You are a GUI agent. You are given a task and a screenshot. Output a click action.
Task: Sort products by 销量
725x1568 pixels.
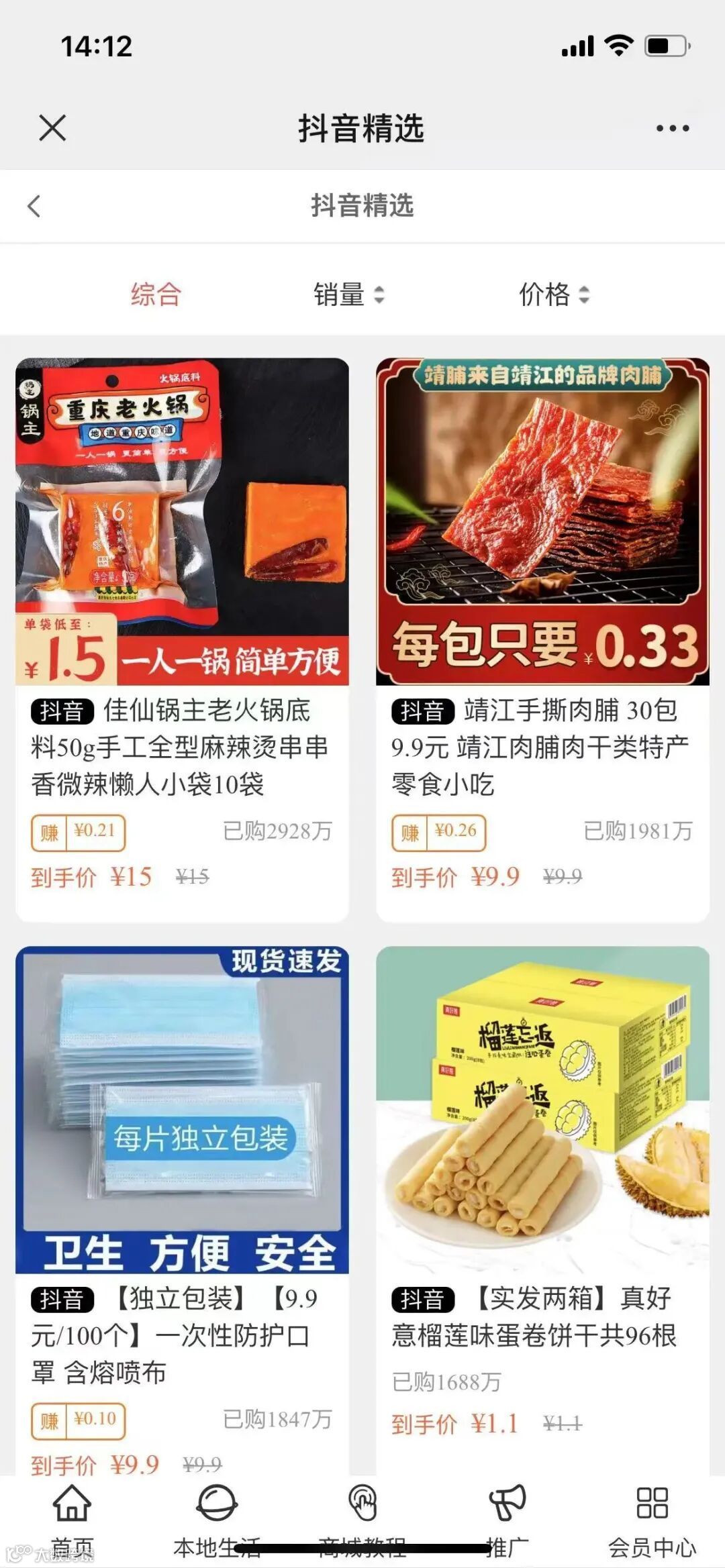pyautogui.click(x=348, y=295)
